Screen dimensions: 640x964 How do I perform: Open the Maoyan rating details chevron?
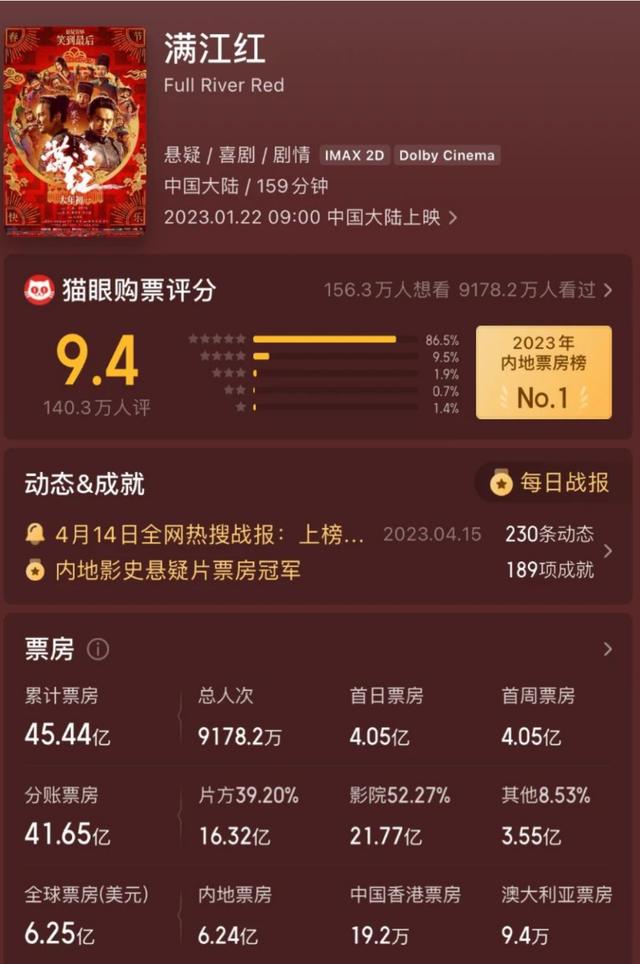[x=607, y=290]
